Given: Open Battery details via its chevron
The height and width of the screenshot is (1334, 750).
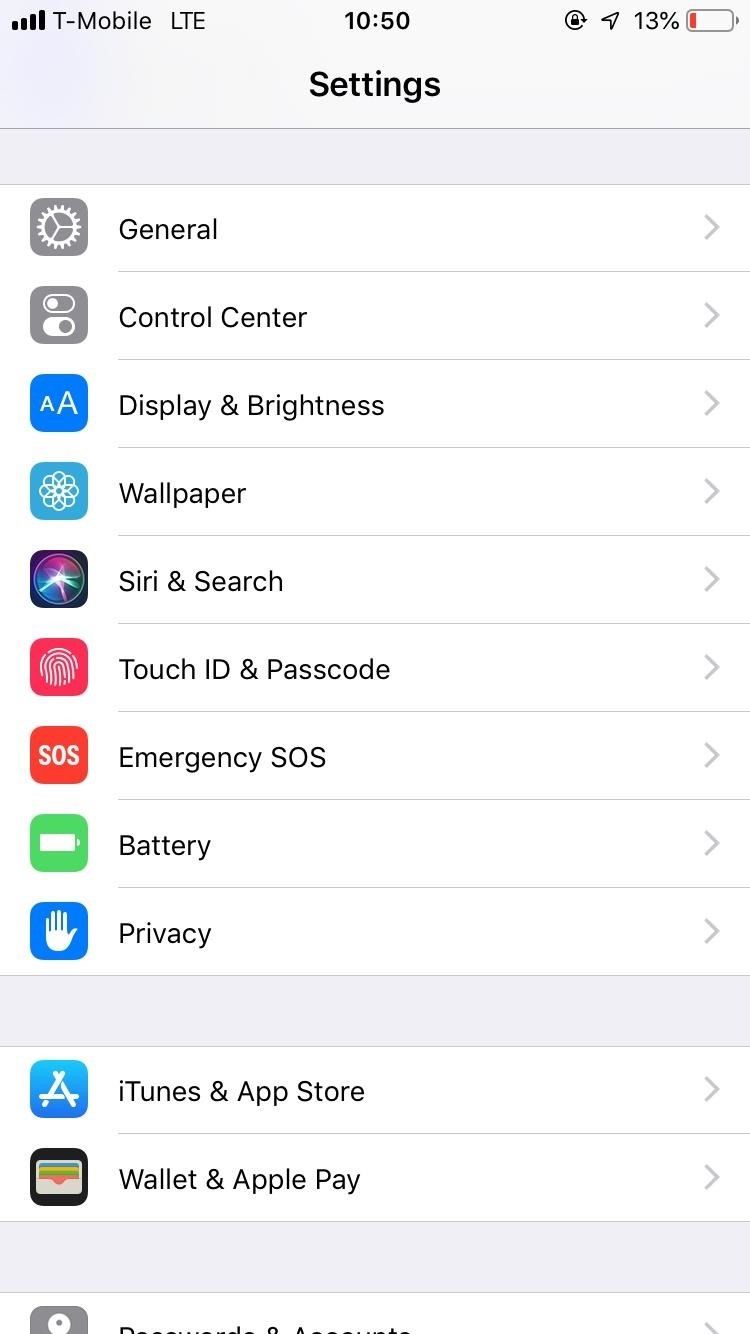Looking at the screenshot, I should (x=711, y=843).
